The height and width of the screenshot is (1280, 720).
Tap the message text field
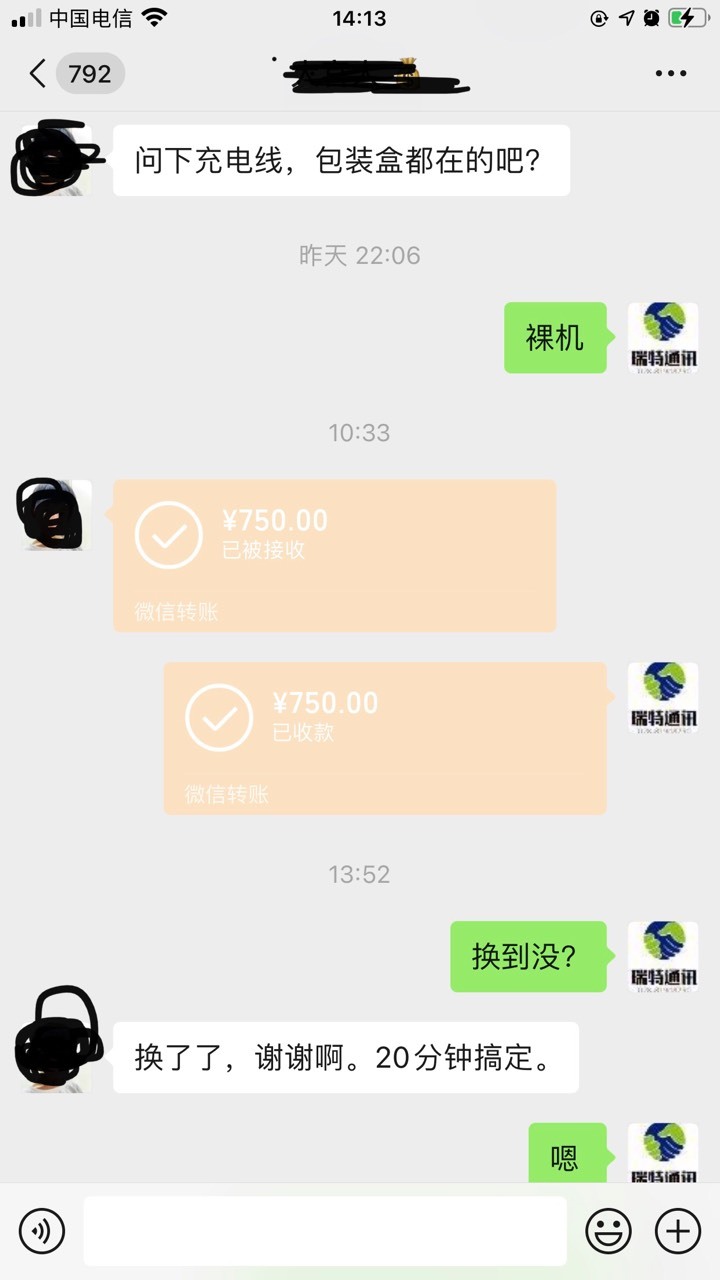pyautogui.click(x=325, y=1231)
